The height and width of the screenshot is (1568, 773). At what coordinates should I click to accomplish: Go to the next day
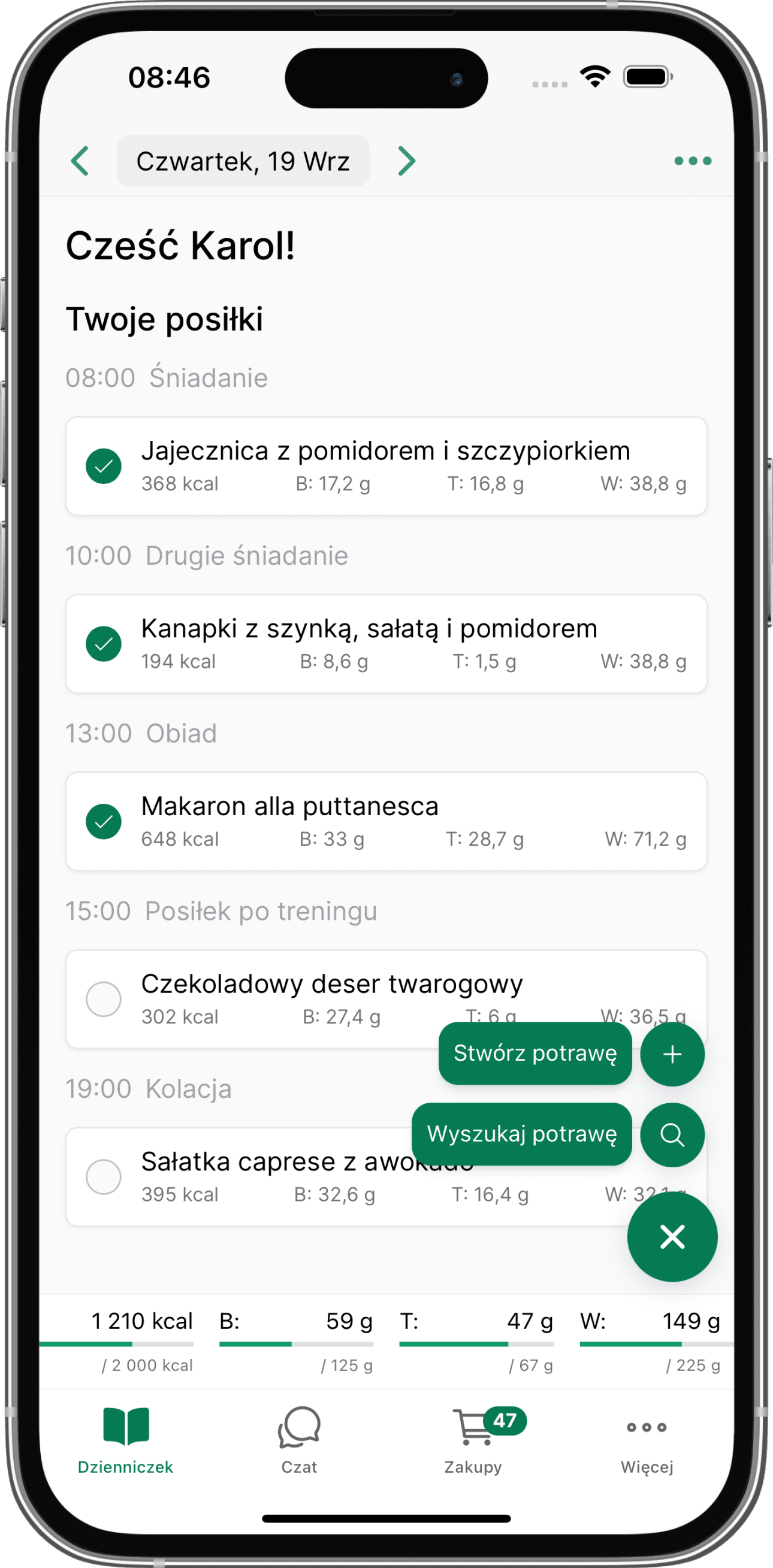point(406,161)
